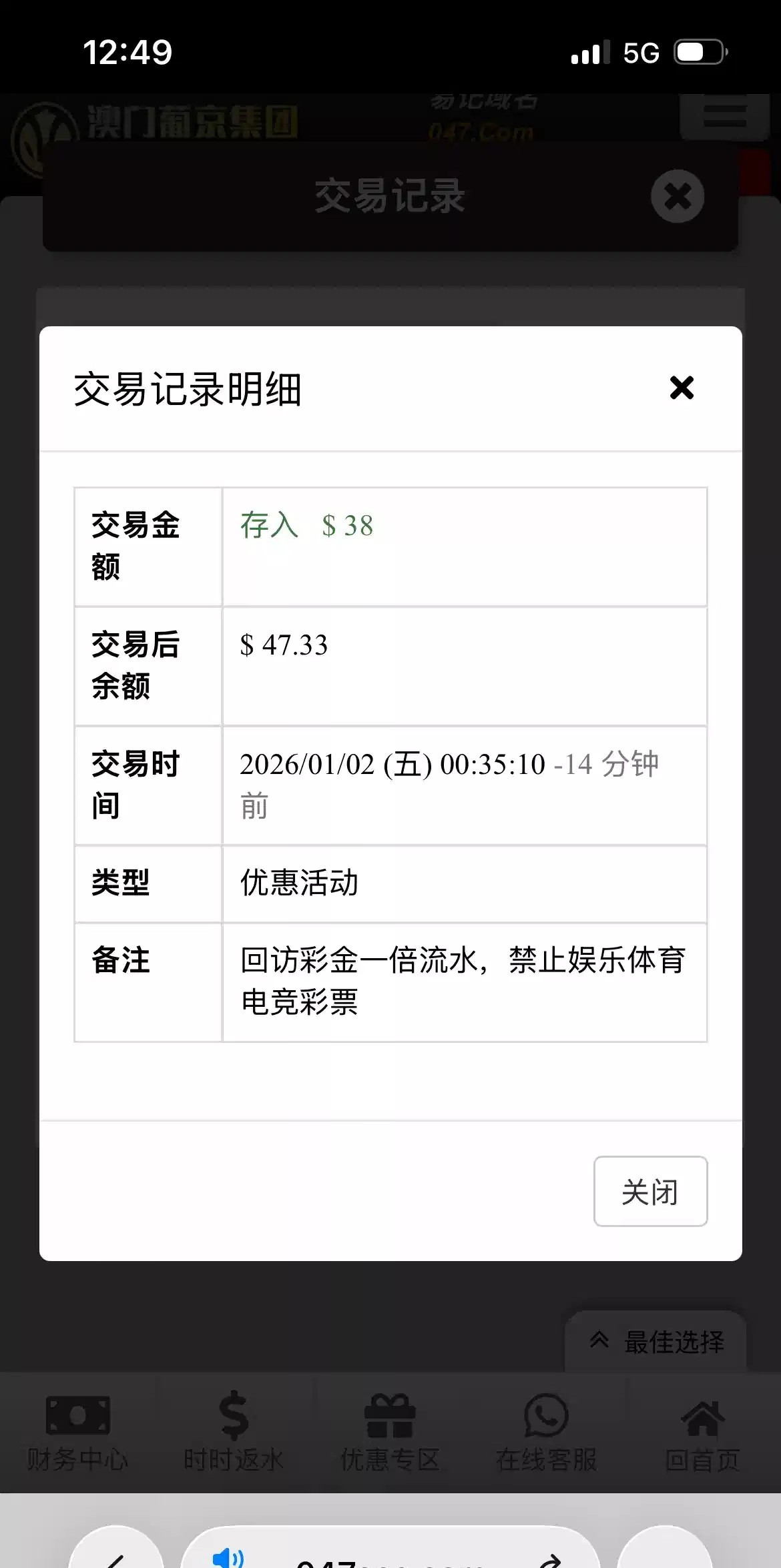
Task: Dismiss the dialog with the X icon
Action: (x=682, y=388)
